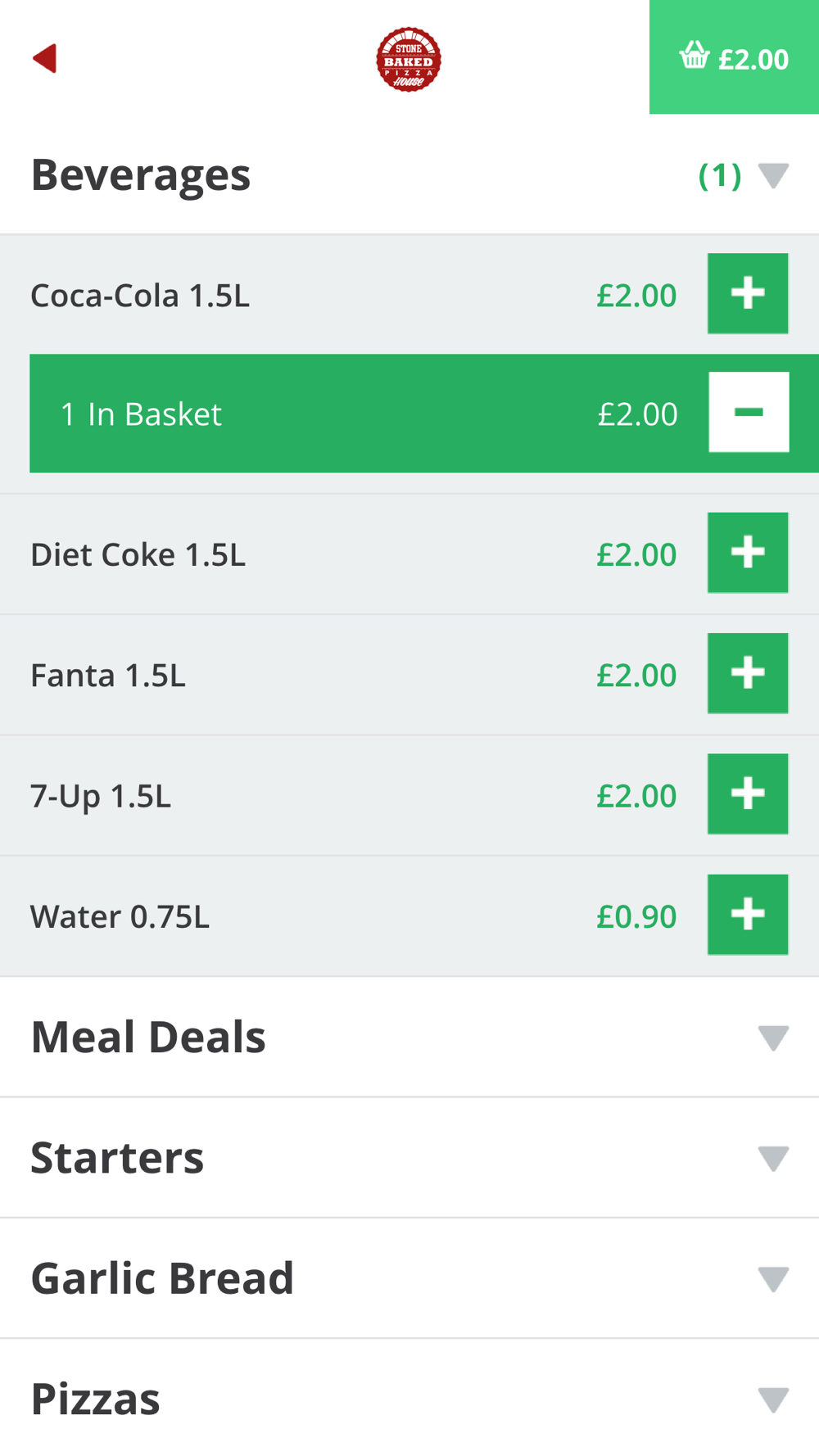Go back using the red arrow
This screenshot has height=1456, width=819.
(x=44, y=58)
